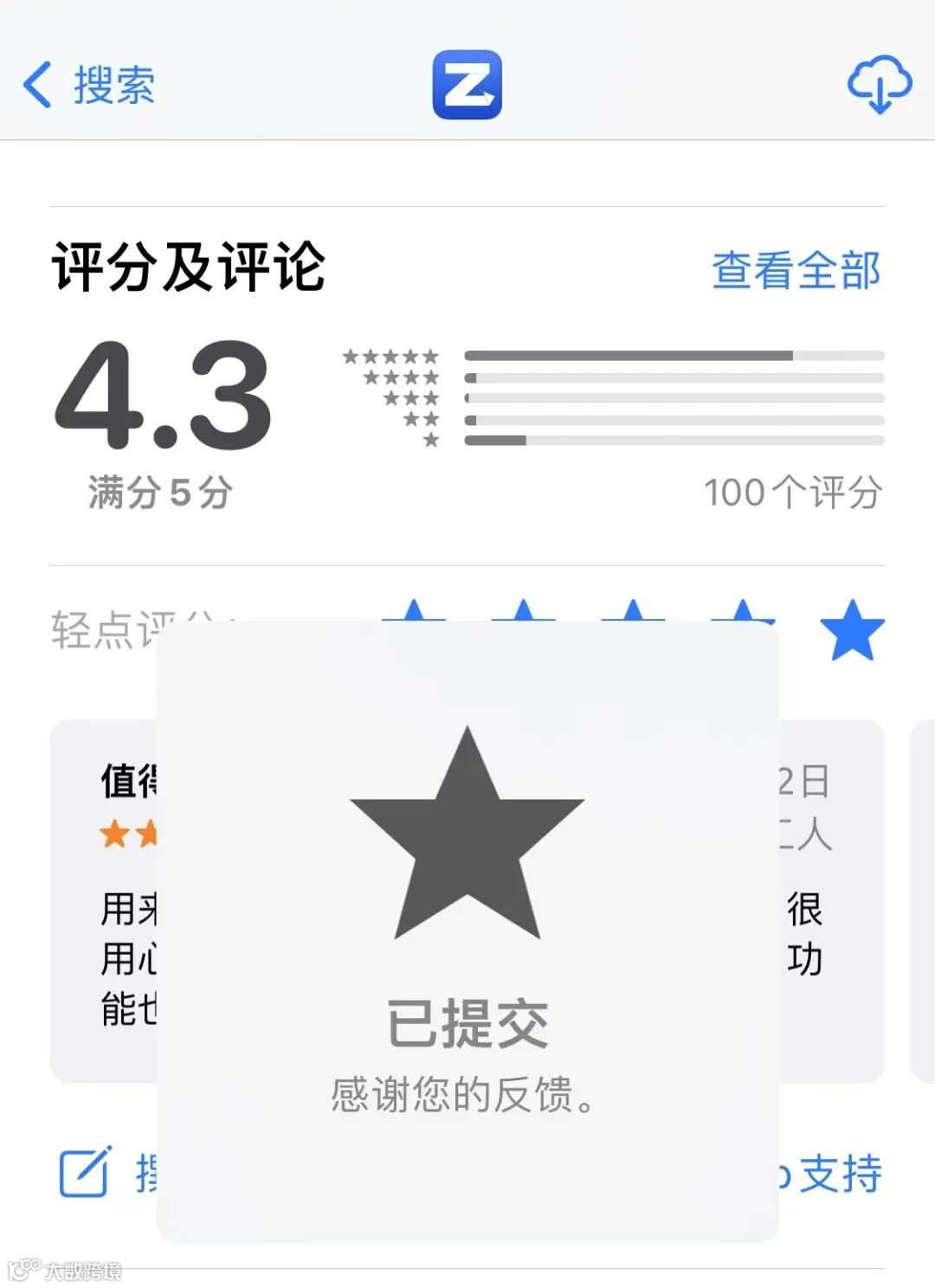Go back to 搜索

click(x=89, y=85)
